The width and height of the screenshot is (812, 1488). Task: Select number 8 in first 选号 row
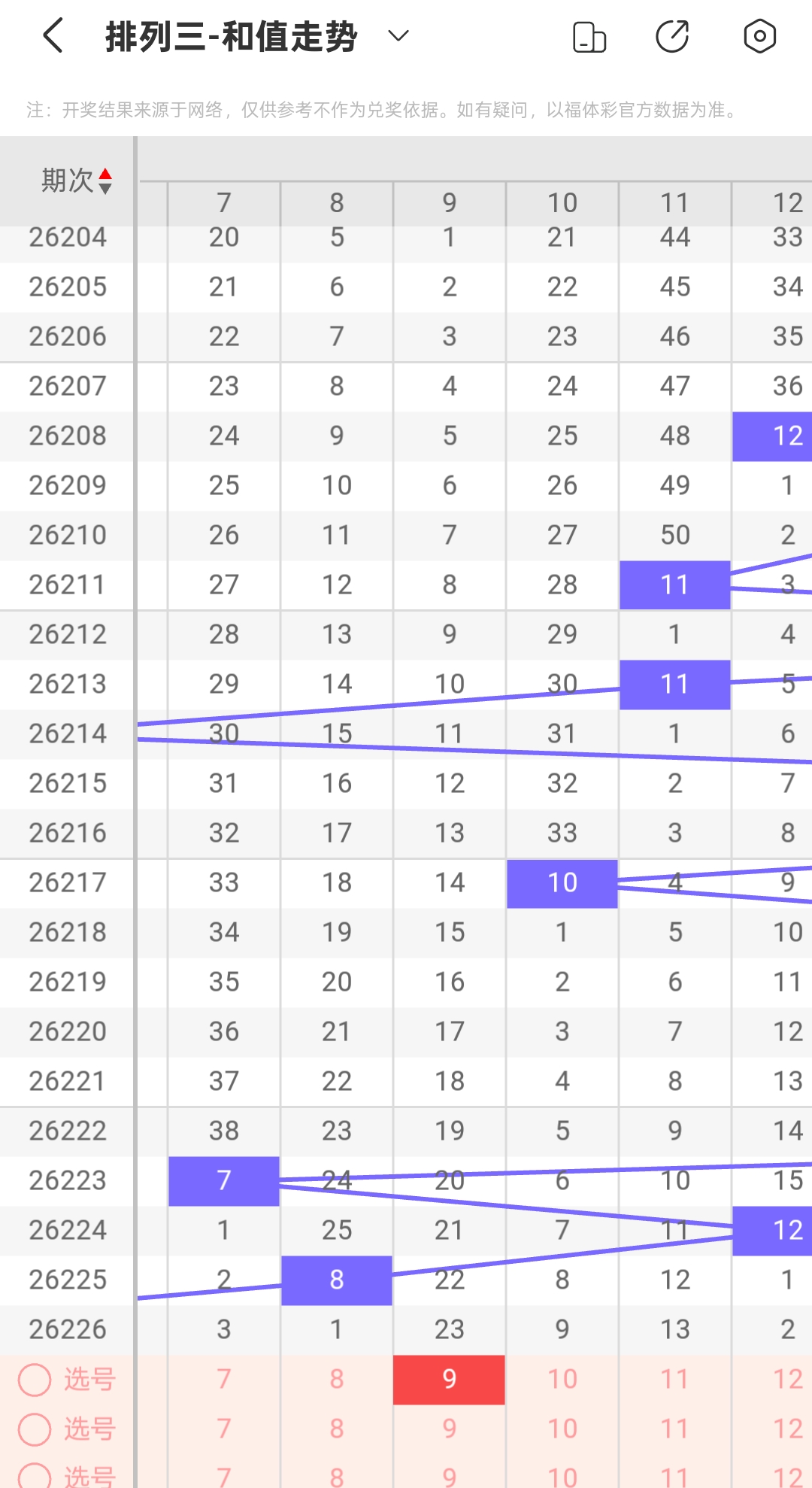(337, 1379)
